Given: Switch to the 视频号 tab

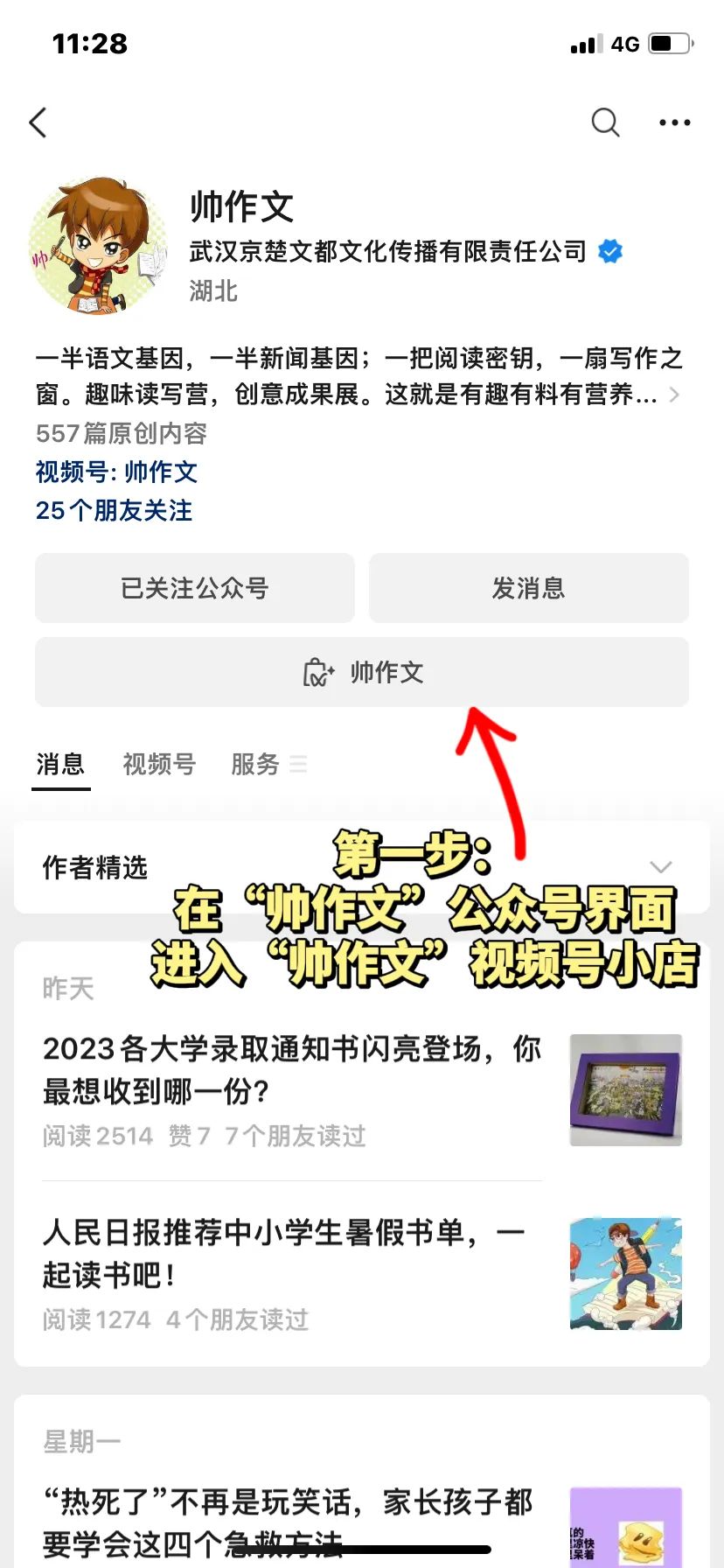Looking at the screenshot, I should click(x=159, y=764).
